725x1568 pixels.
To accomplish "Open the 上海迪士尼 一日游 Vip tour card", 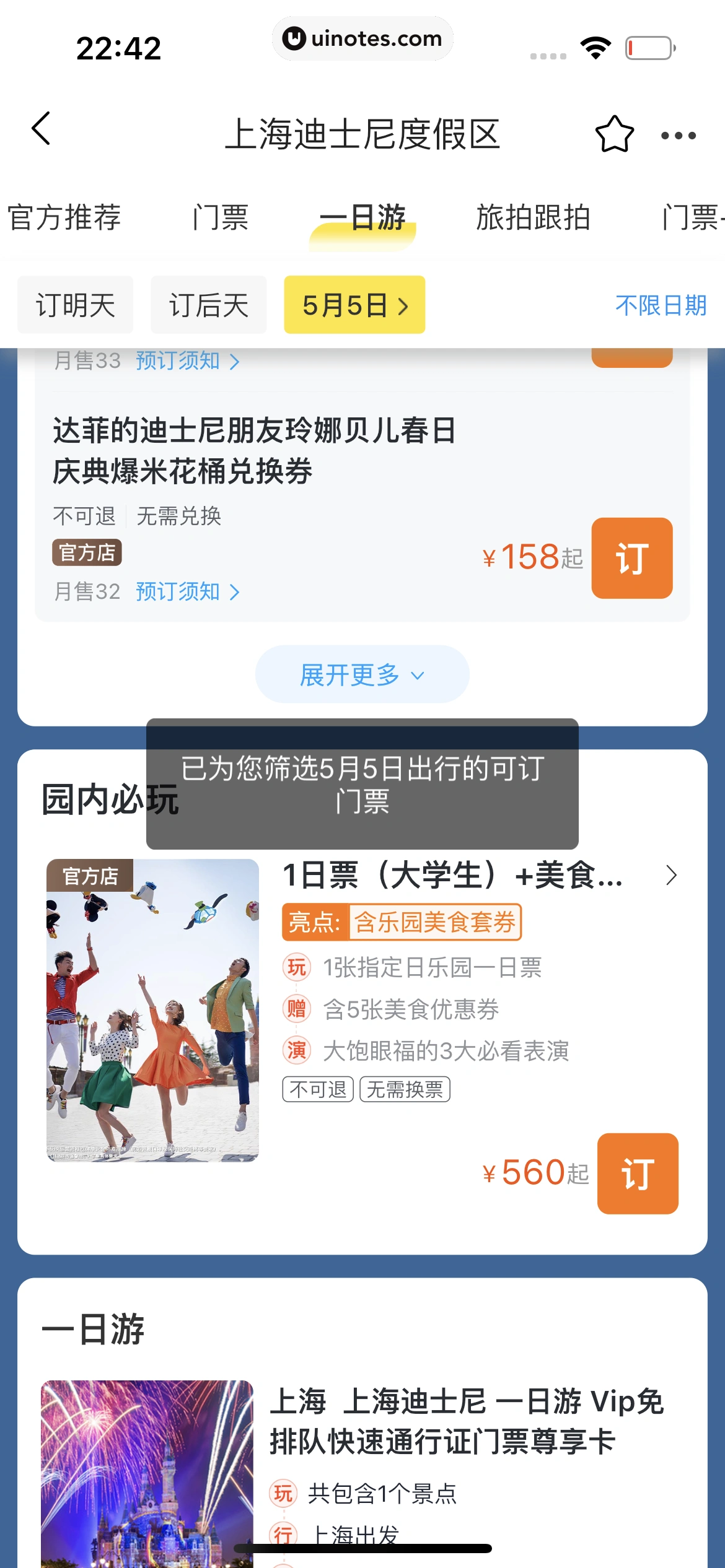I will pyautogui.click(x=466, y=1421).
